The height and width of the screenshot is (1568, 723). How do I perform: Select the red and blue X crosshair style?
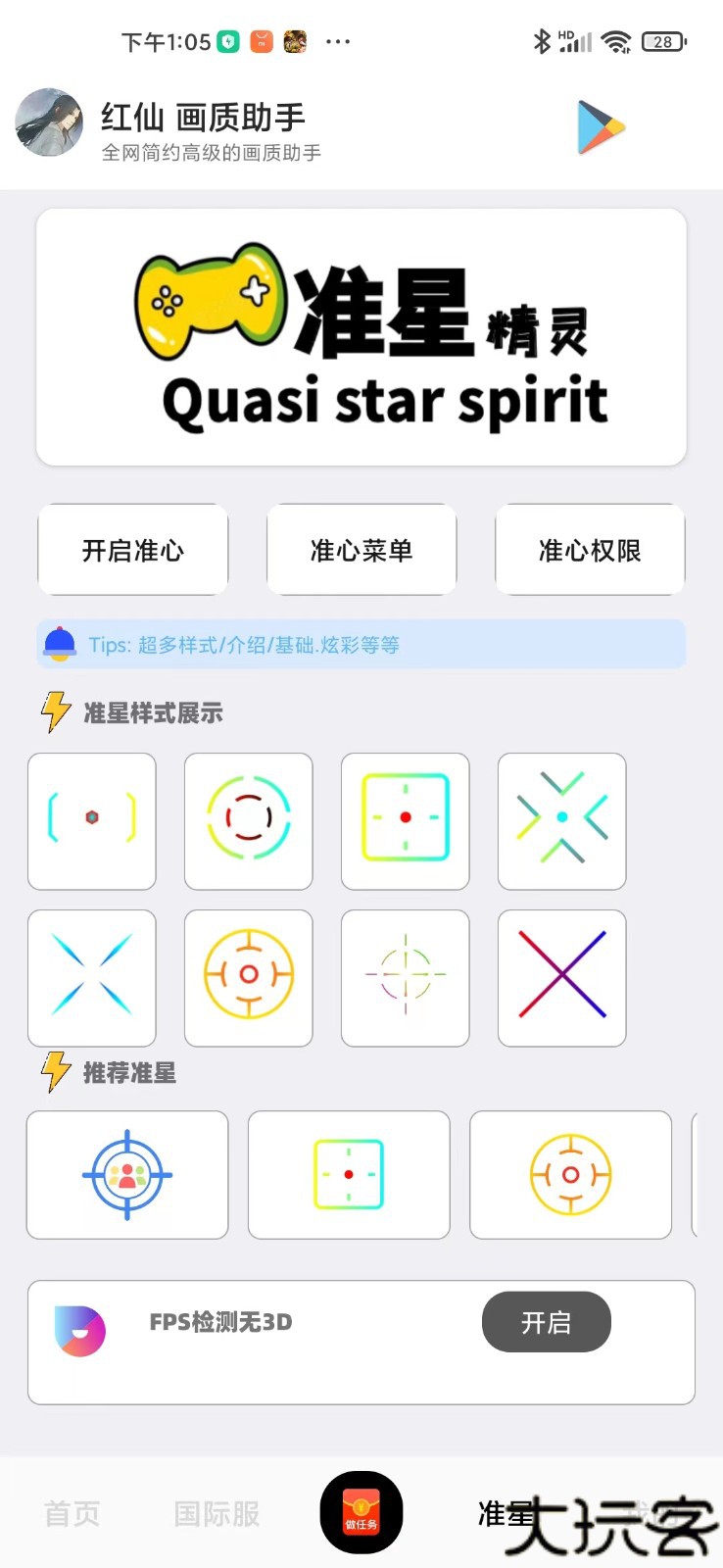click(561, 978)
